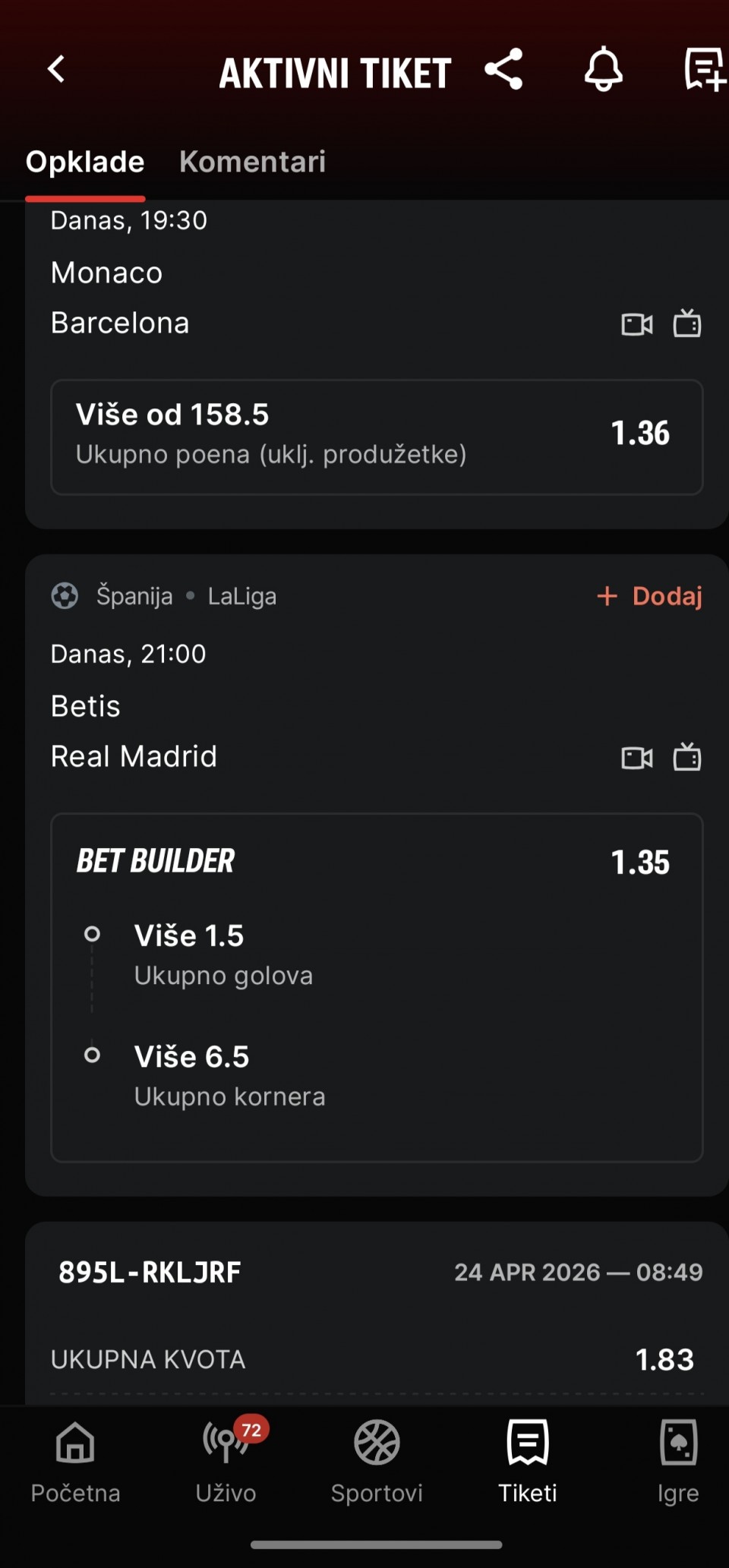The width and height of the screenshot is (729, 1568).
Task: Open TV broadcast info for Betis vs Real Madrid
Action: click(x=687, y=758)
